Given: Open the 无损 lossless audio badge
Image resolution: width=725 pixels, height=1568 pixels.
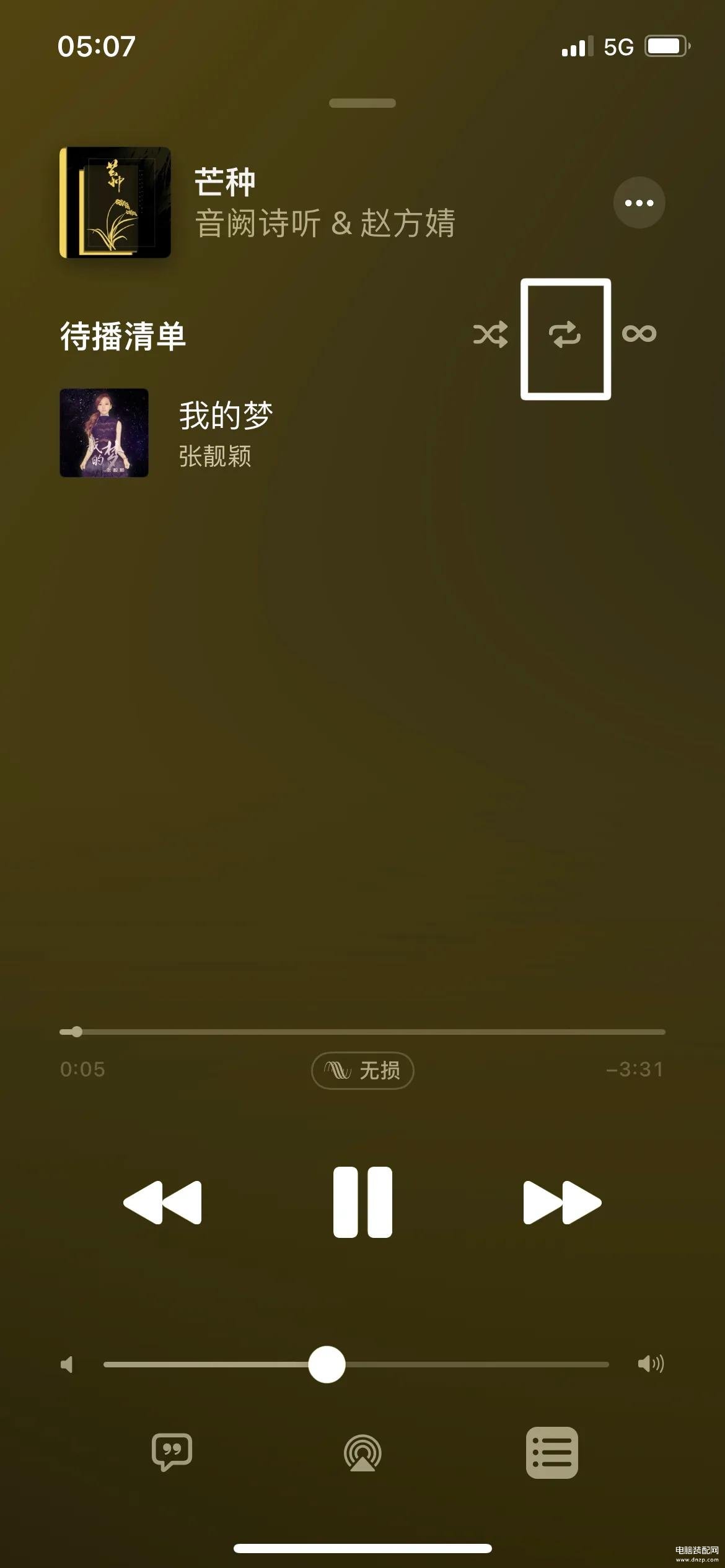Looking at the screenshot, I should [x=362, y=1070].
